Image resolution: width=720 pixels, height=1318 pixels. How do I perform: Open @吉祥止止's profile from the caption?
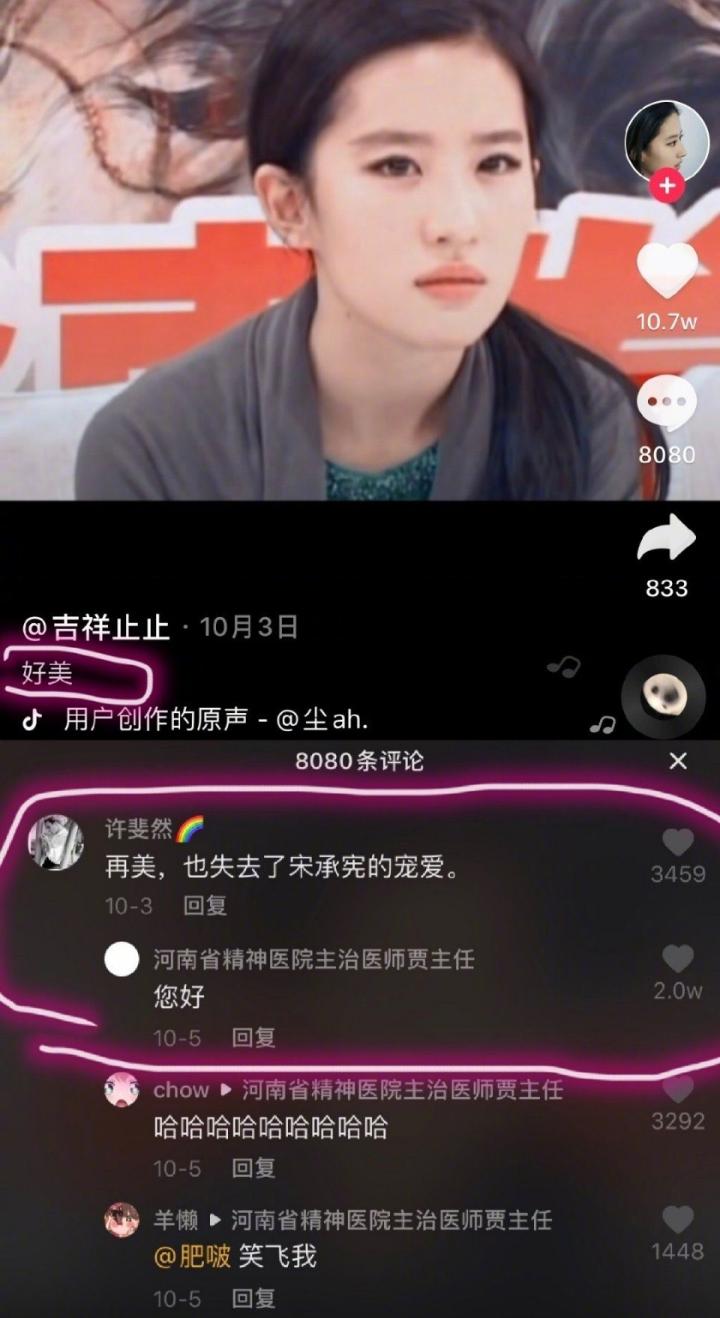pyautogui.click(x=96, y=628)
